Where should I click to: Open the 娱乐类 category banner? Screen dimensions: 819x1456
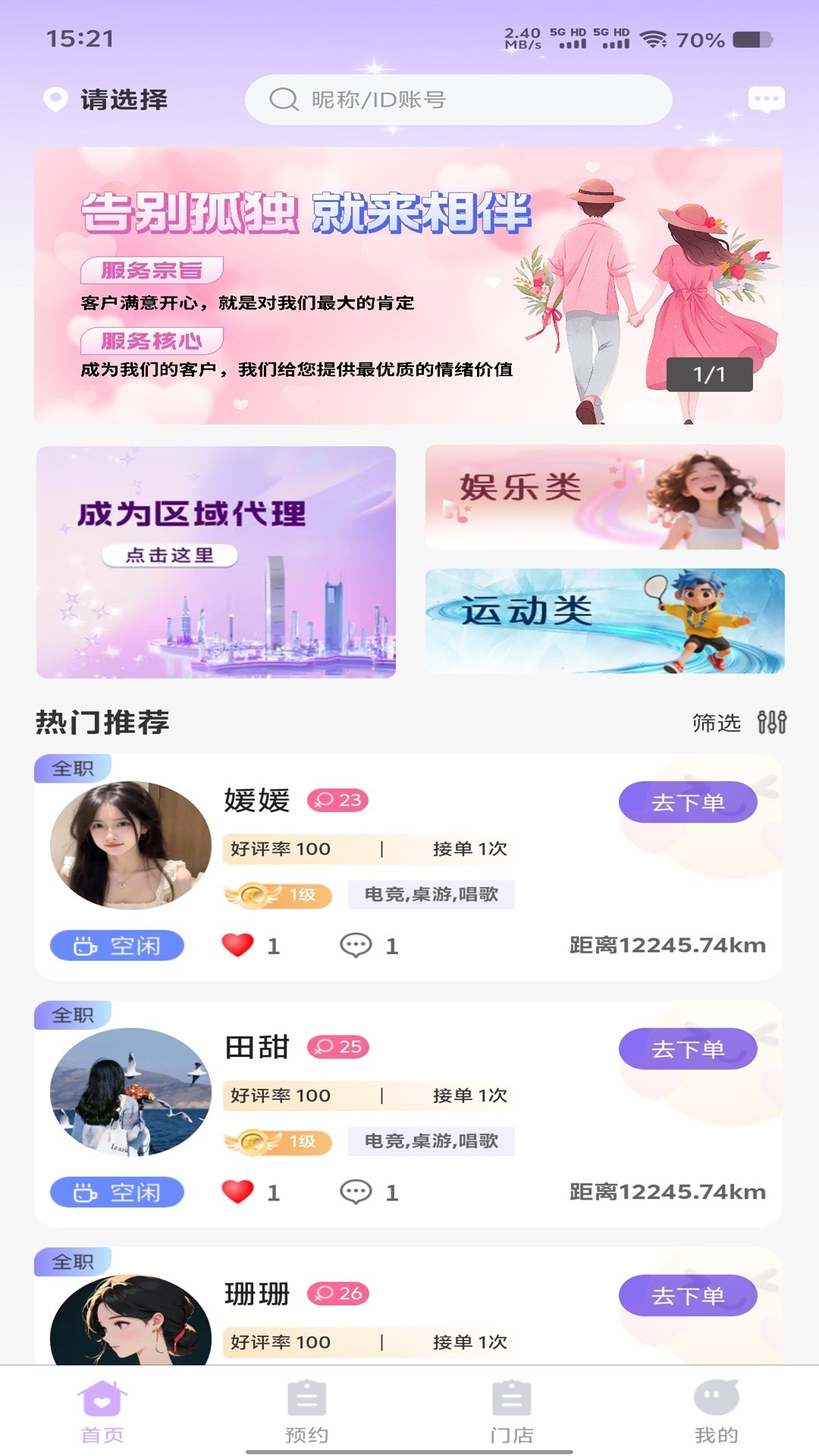604,497
